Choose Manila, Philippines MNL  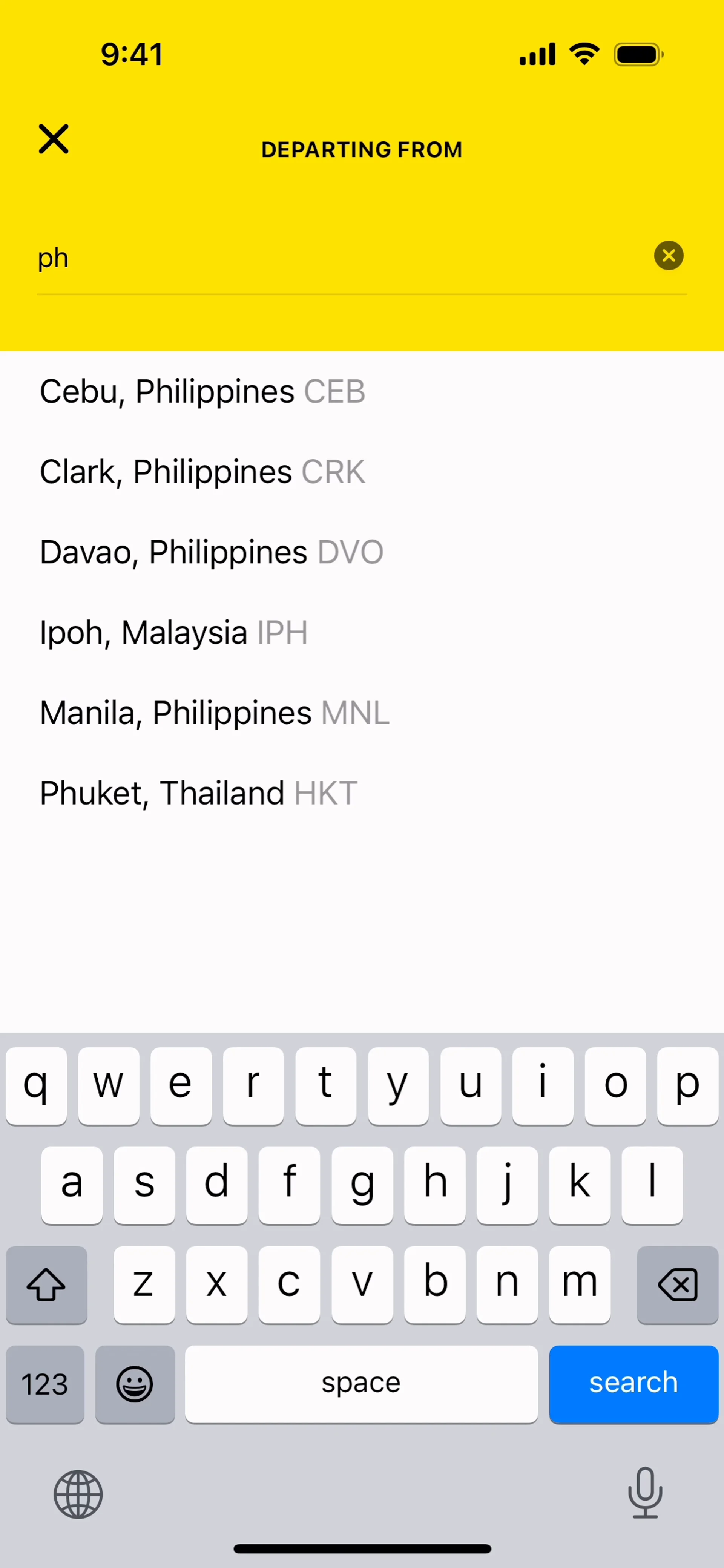click(214, 713)
